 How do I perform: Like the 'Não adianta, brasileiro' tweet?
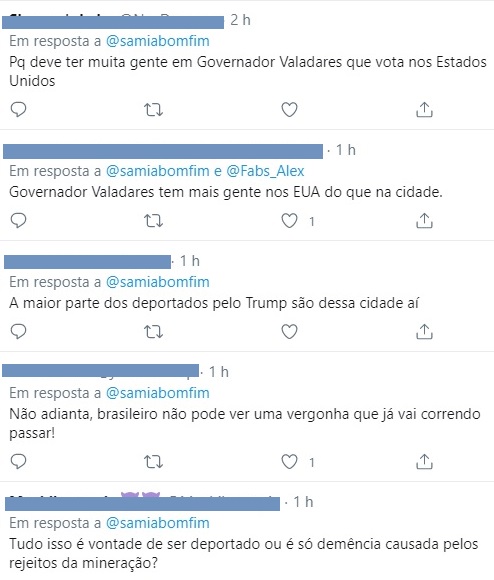click(x=289, y=462)
